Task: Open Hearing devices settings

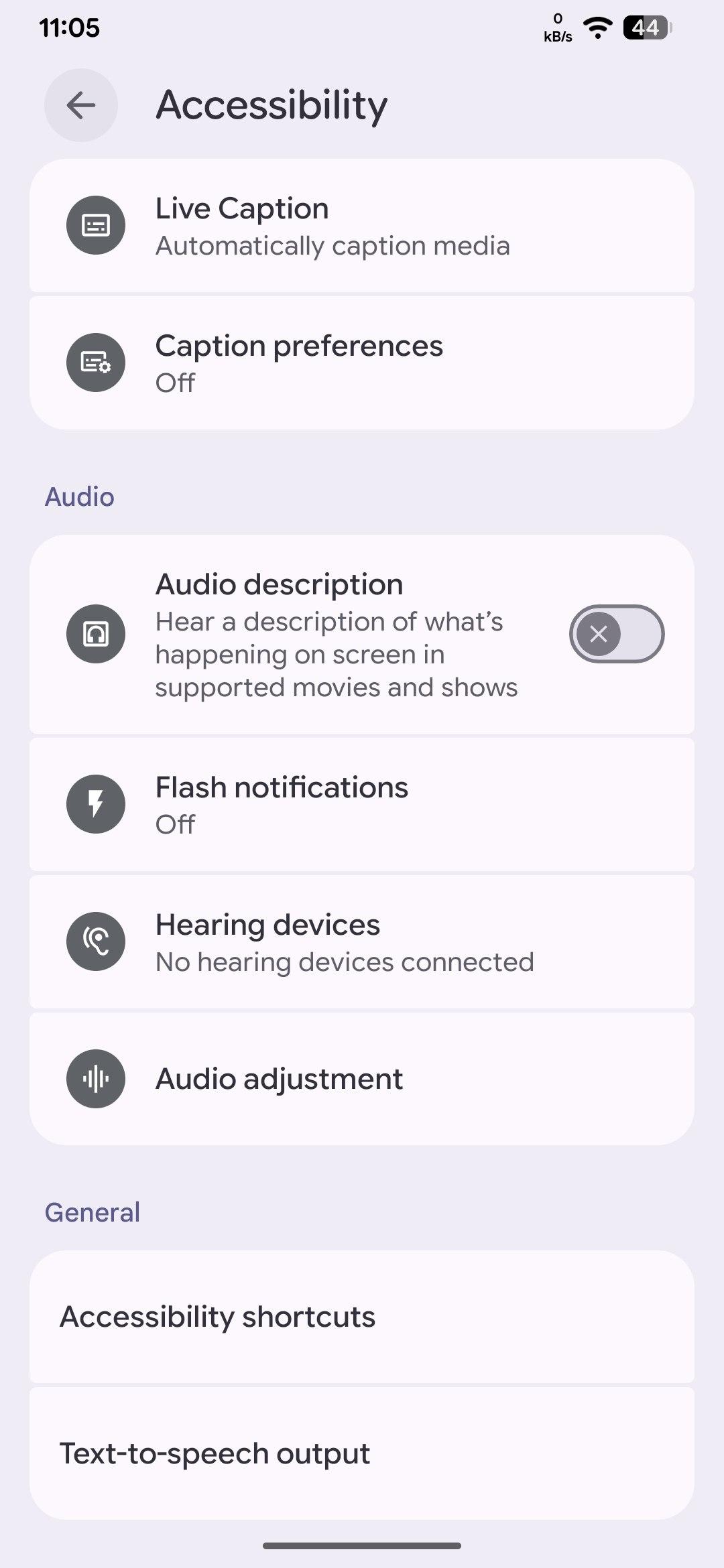Action: pos(362,941)
